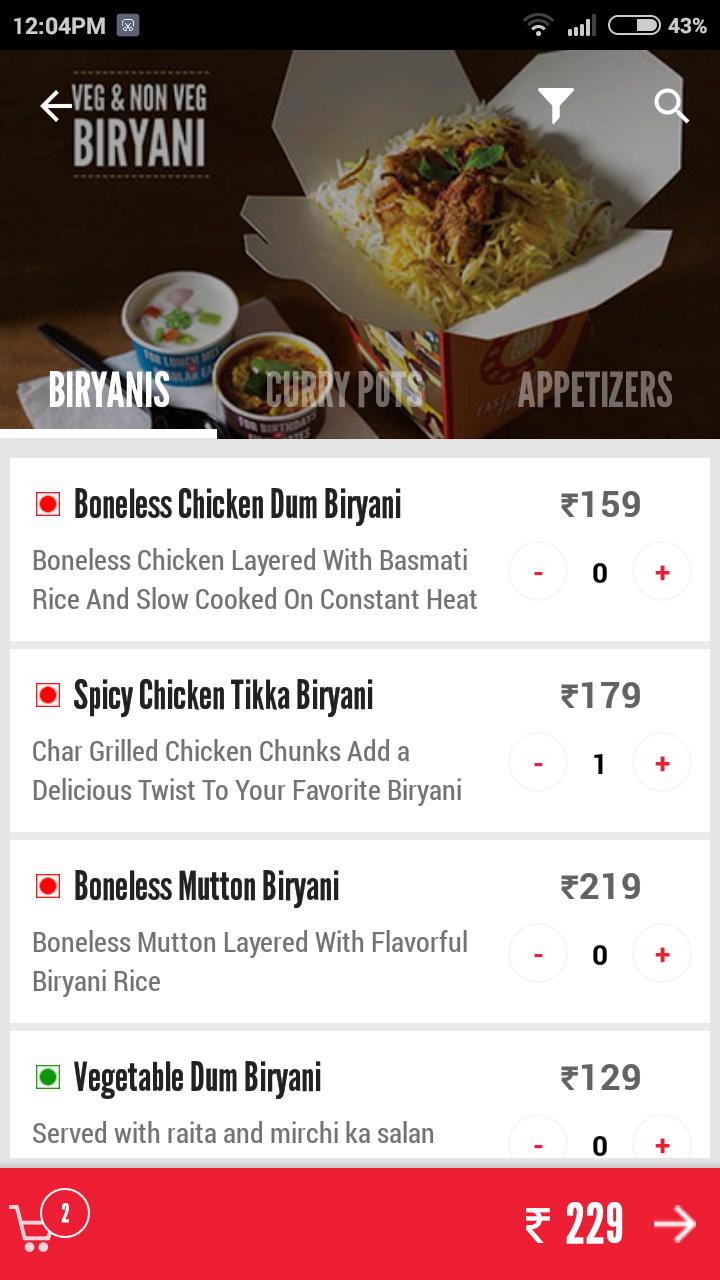Switch to the Appetizers tab

595,390
